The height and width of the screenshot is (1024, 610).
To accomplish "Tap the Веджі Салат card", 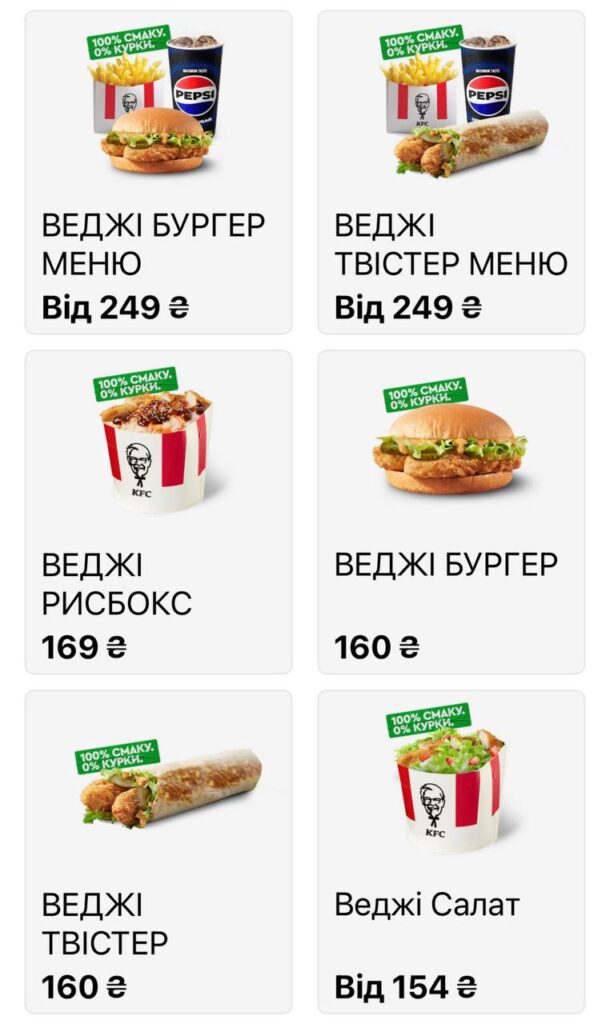I will point(451,851).
